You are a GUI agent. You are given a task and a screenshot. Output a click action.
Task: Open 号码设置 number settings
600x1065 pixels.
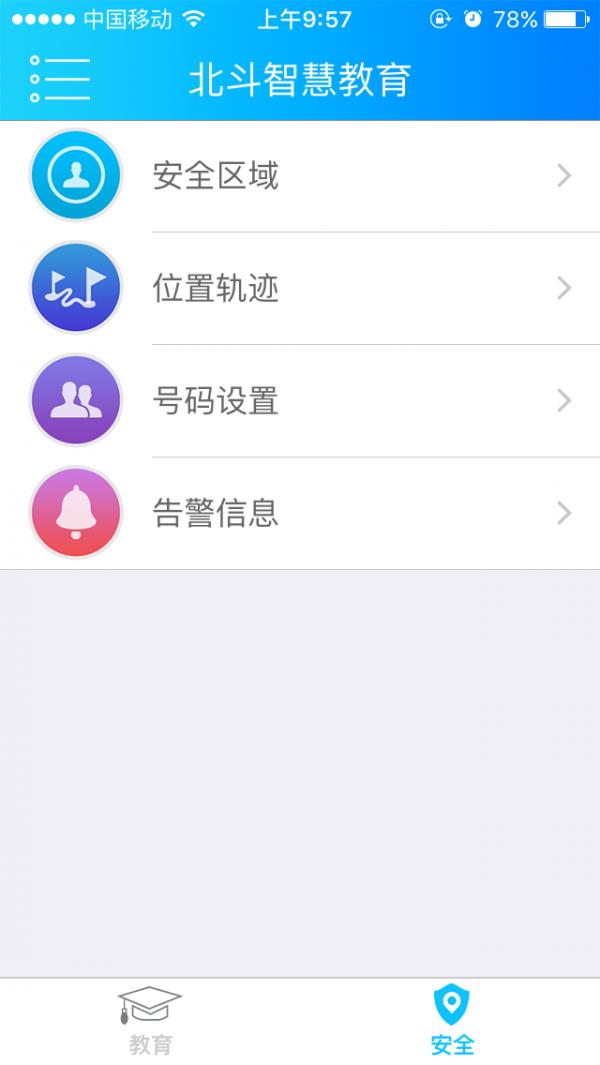[x=300, y=401]
